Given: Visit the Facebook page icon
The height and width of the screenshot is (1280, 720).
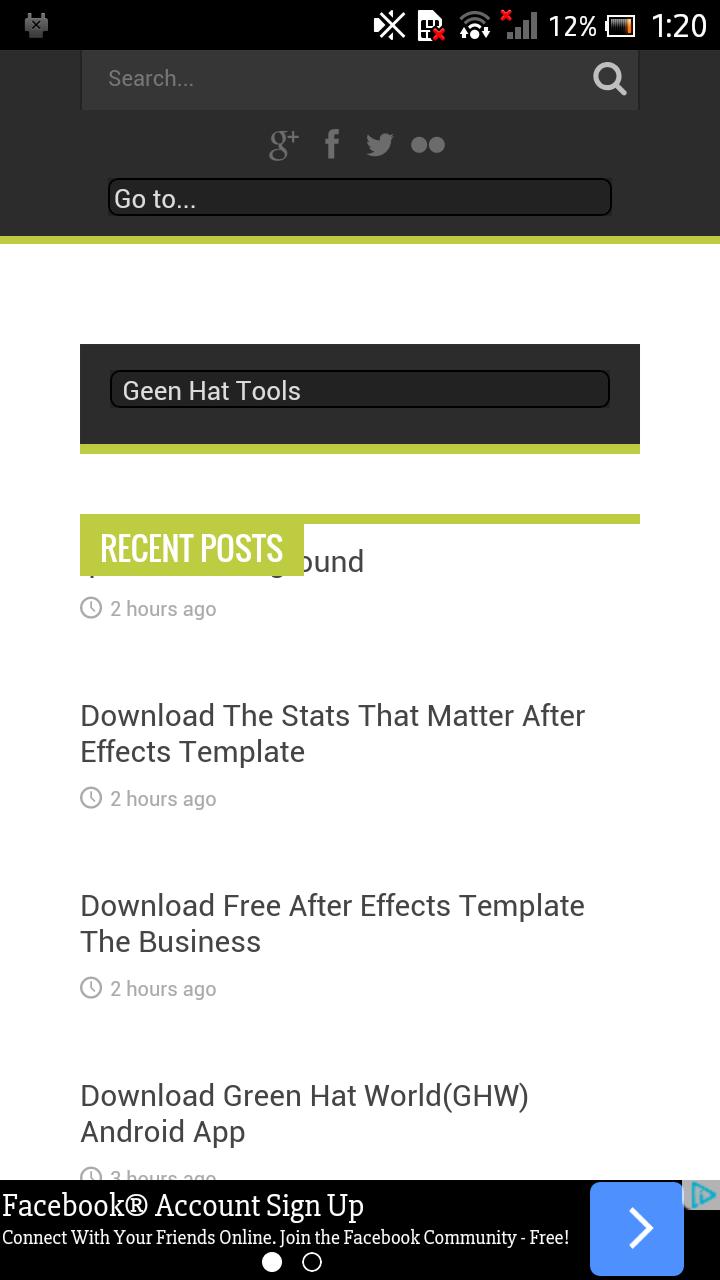Looking at the screenshot, I should [332, 145].
